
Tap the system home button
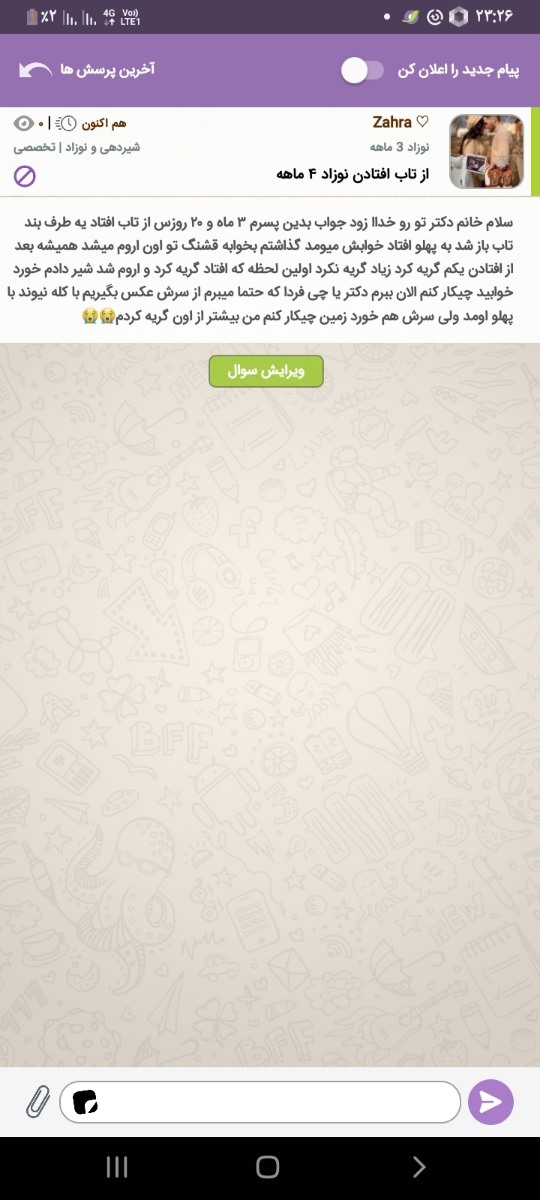pos(267,1166)
